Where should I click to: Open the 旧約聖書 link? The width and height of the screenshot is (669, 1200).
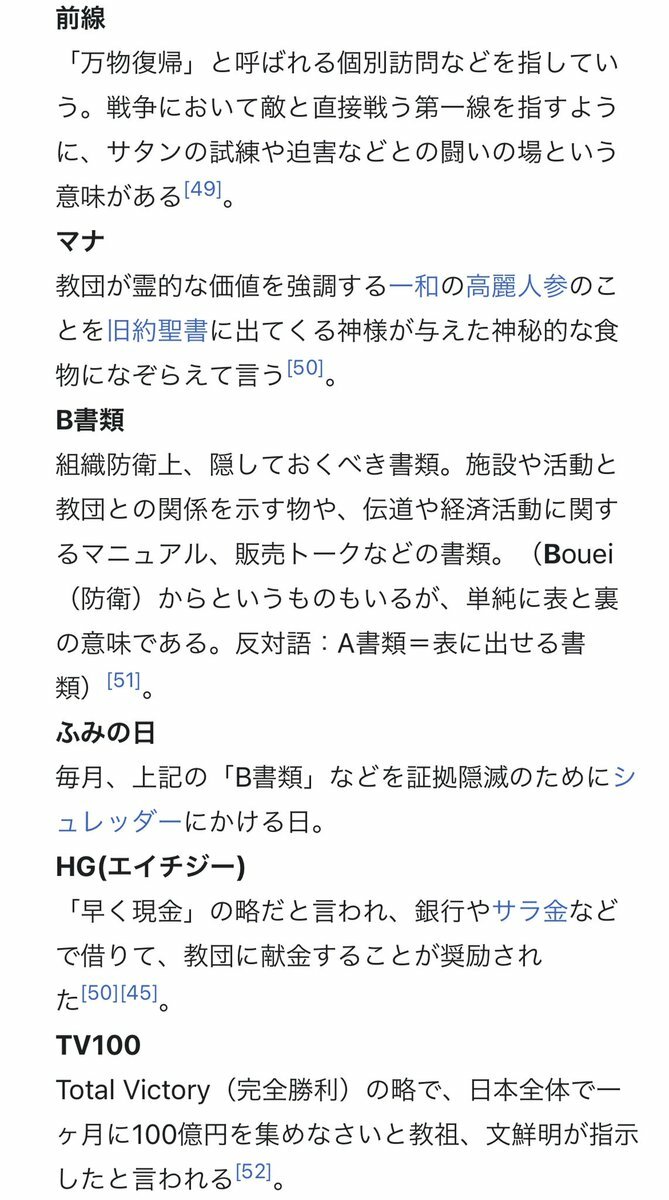pos(157,331)
